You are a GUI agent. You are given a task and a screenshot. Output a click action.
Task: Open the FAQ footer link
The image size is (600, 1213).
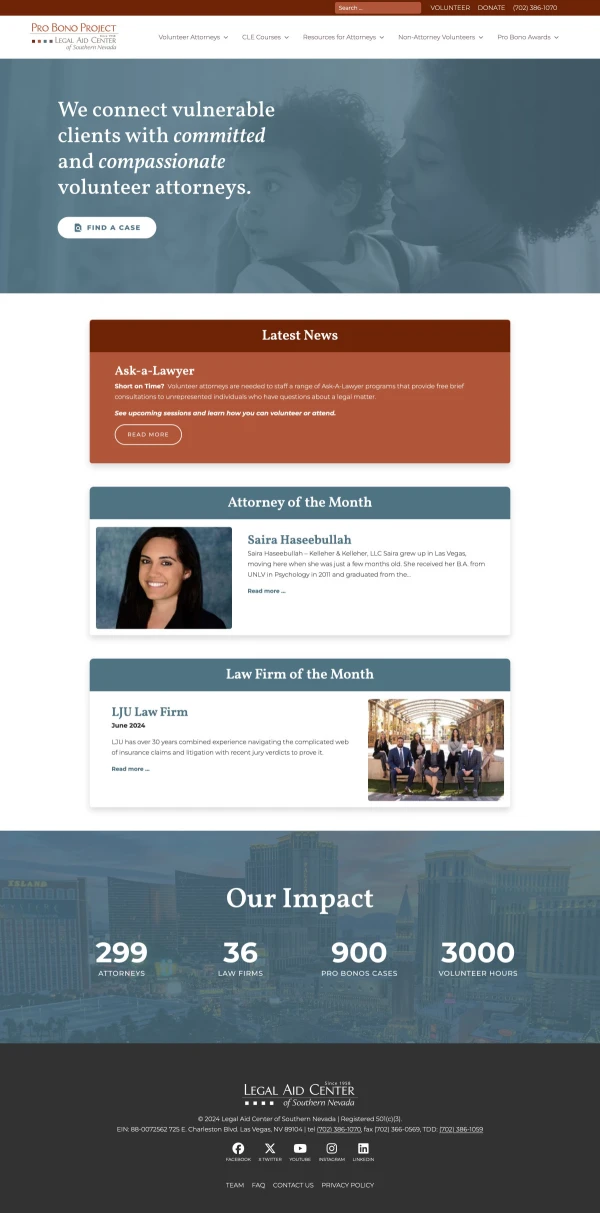[x=258, y=1185]
